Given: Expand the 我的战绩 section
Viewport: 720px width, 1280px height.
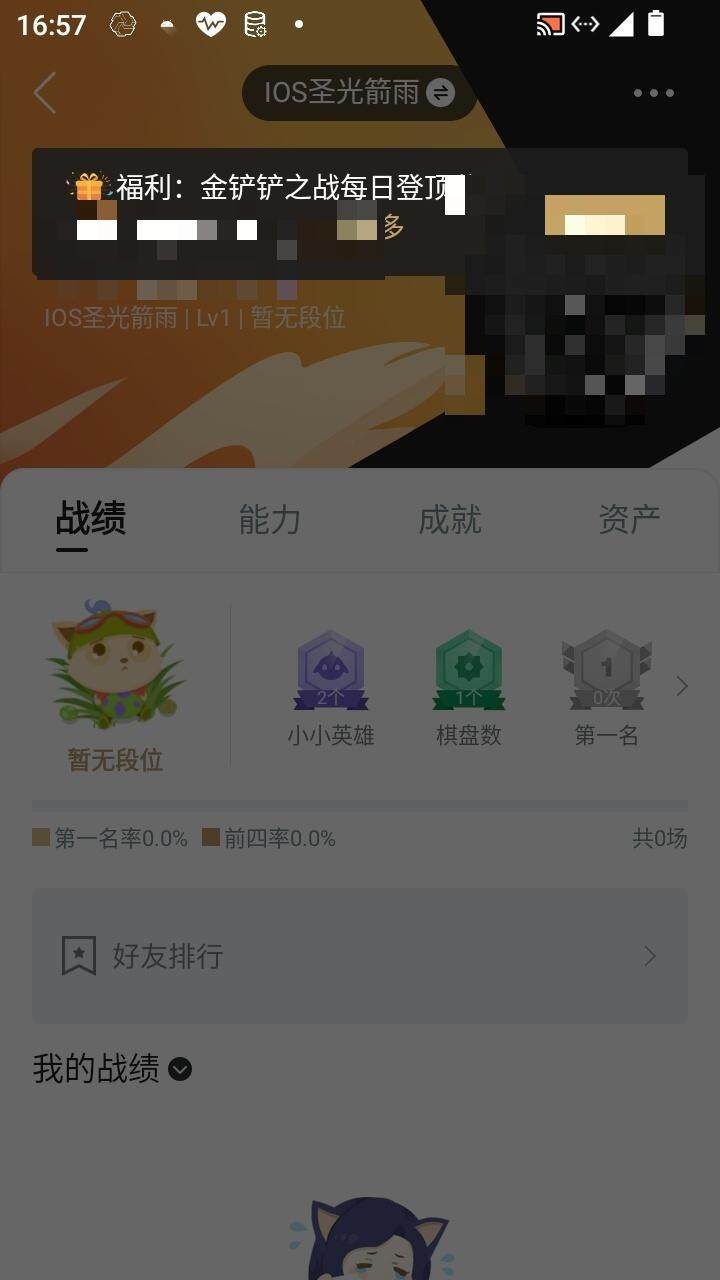Looking at the screenshot, I should [178, 1070].
